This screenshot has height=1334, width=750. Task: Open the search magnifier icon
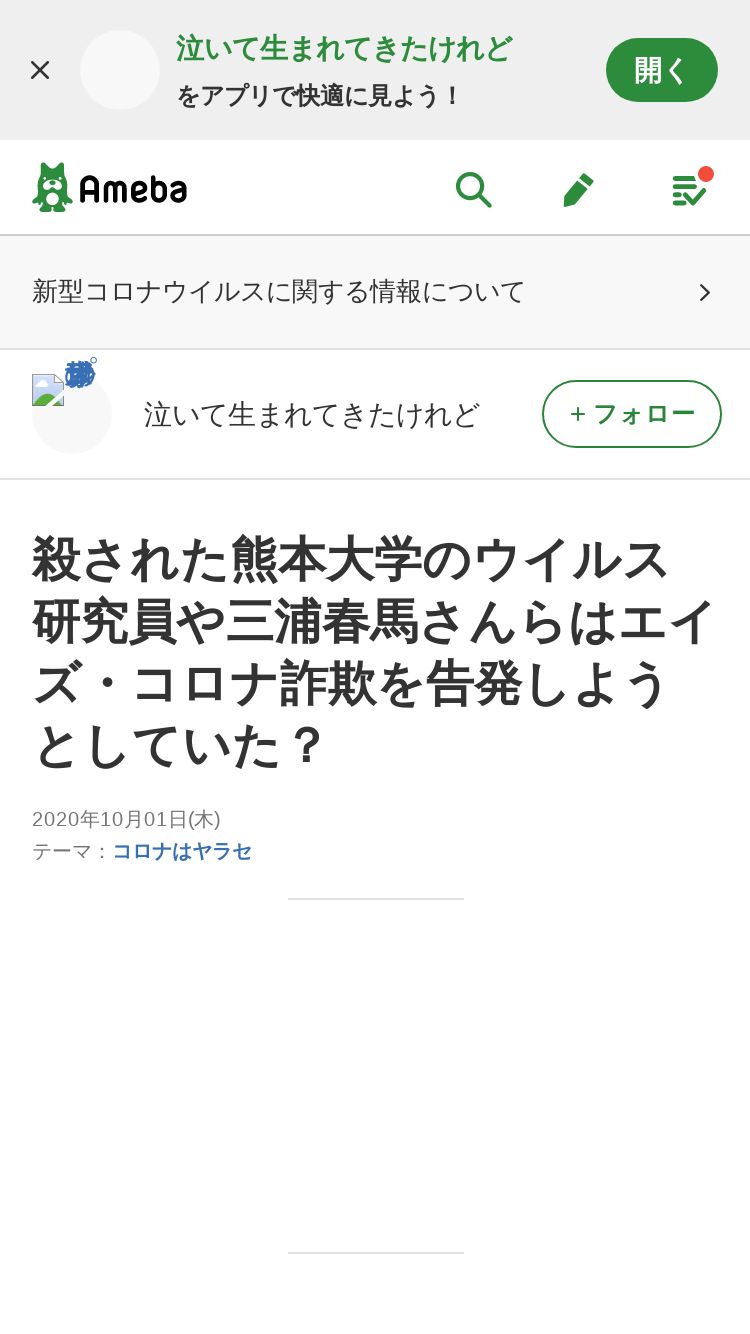[473, 189]
